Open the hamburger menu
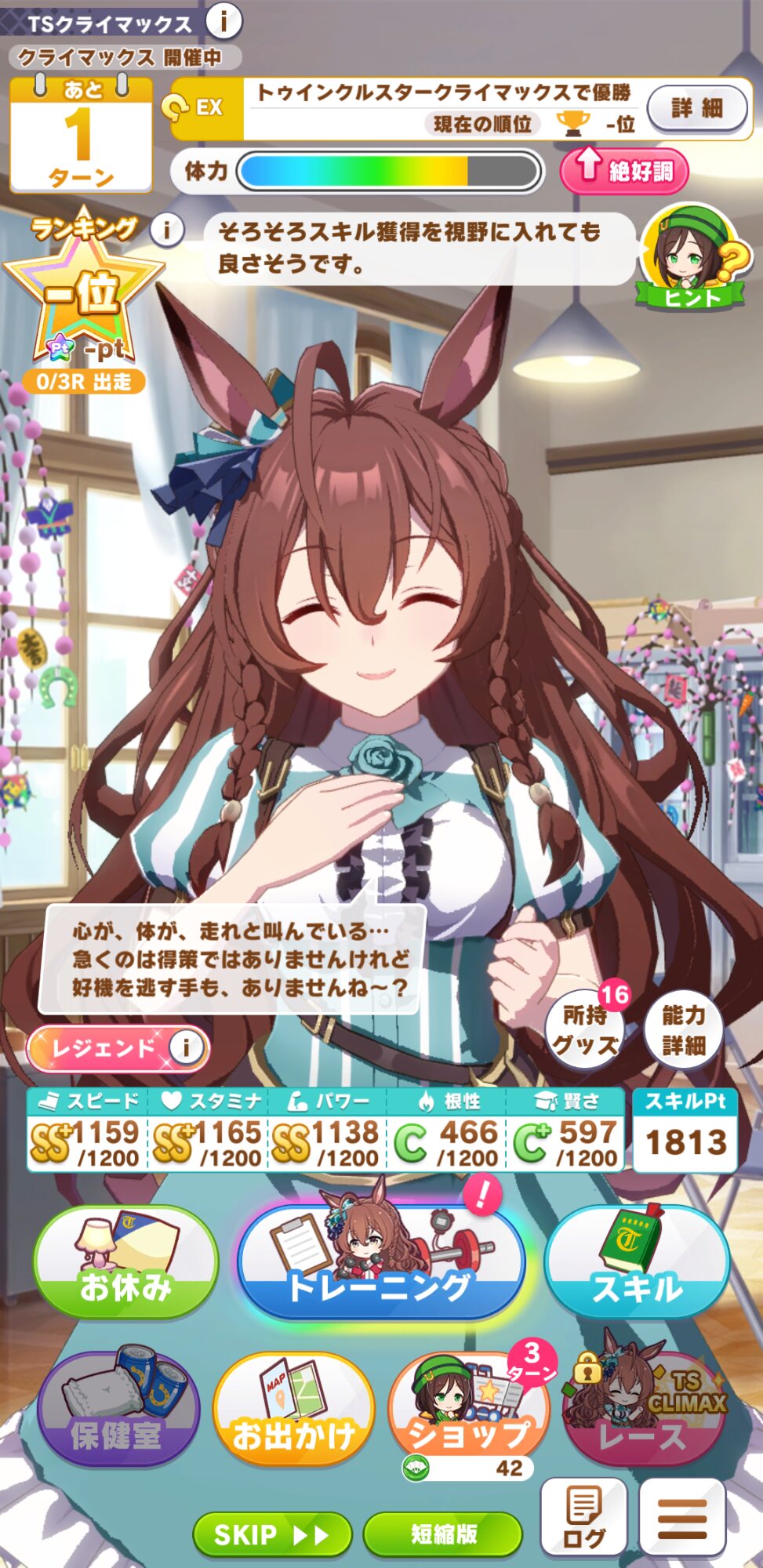The height and width of the screenshot is (1568, 763). pos(682,1519)
